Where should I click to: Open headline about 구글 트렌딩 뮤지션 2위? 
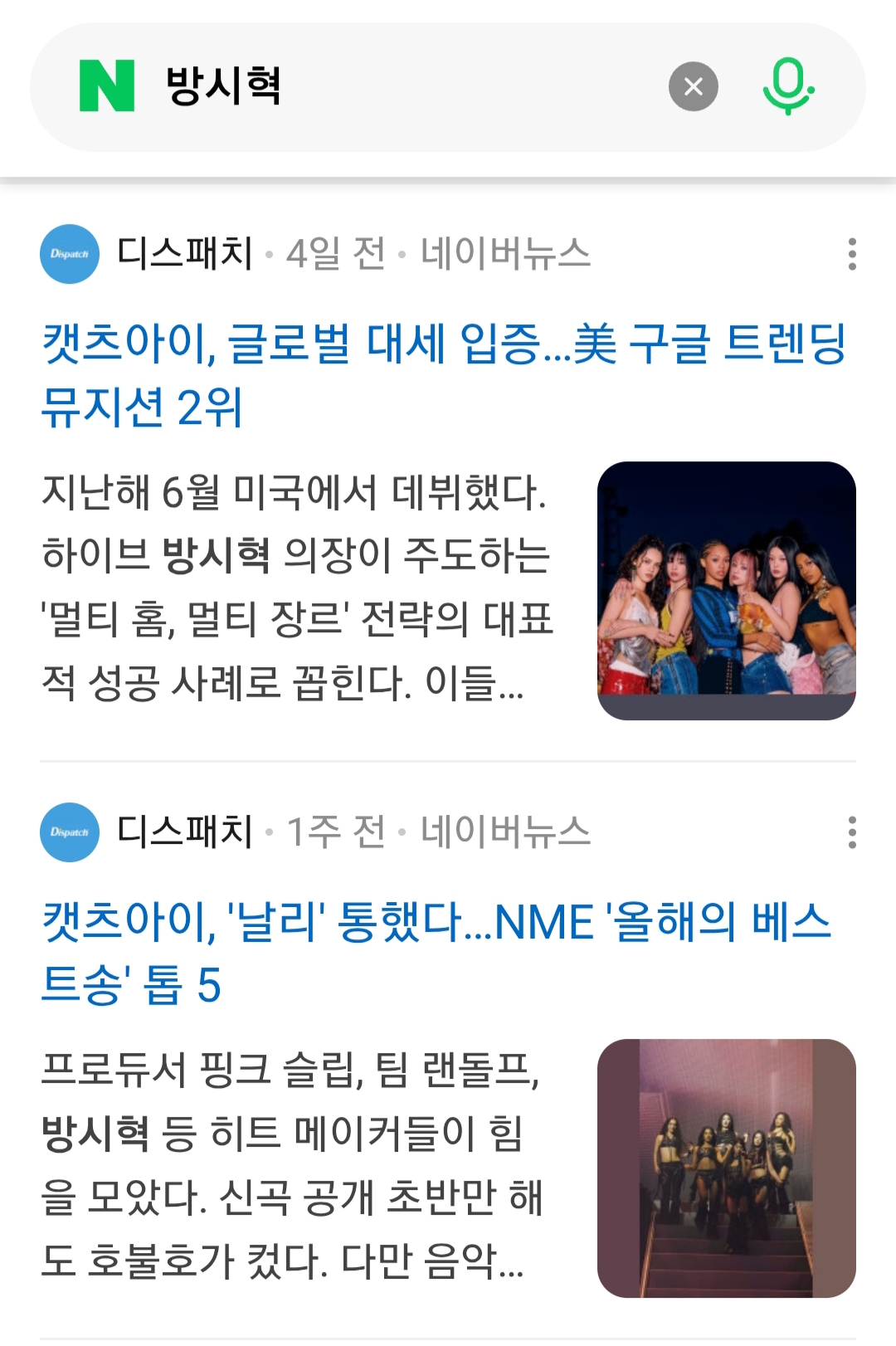coord(444,375)
